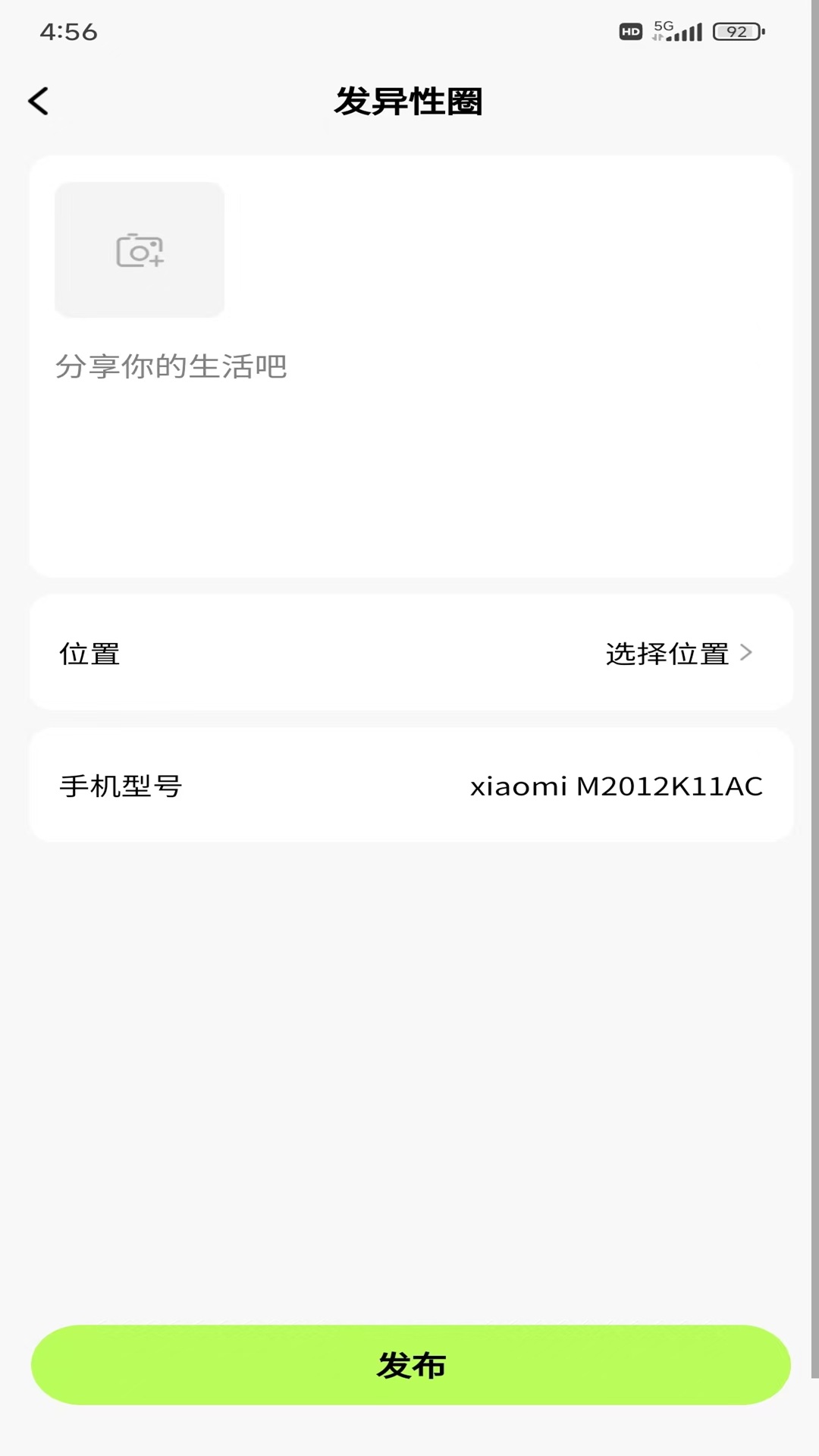Click the time 4:56 in status bar
Viewport: 819px width, 1456px height.
pos(67,32)
